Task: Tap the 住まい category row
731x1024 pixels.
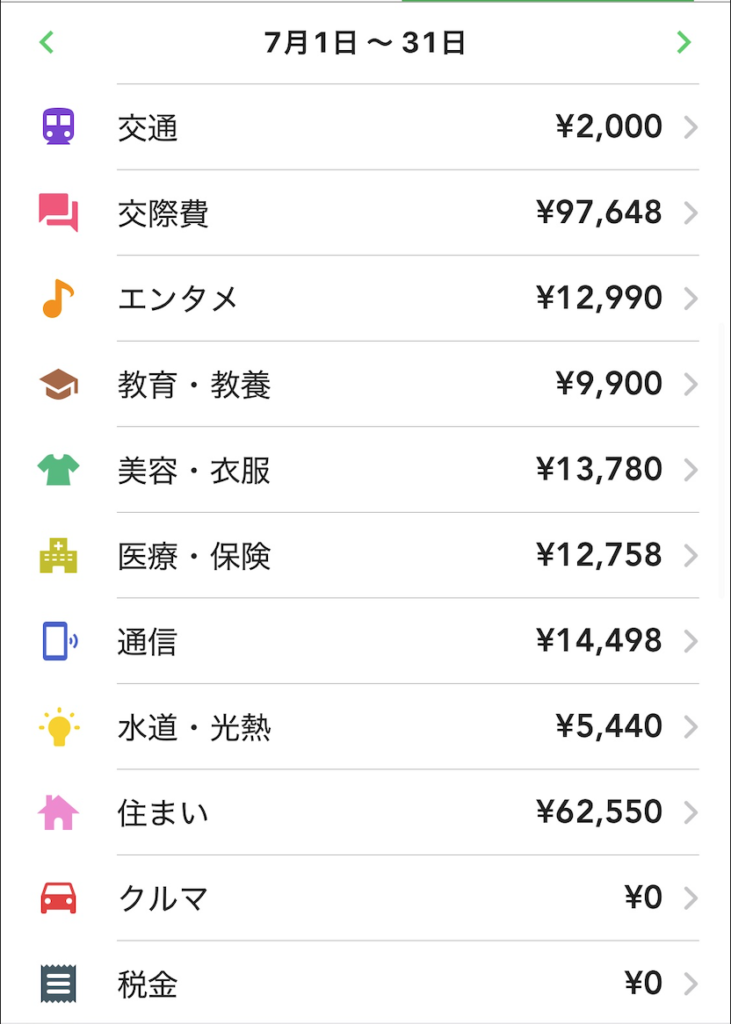Action: point(366,812)
